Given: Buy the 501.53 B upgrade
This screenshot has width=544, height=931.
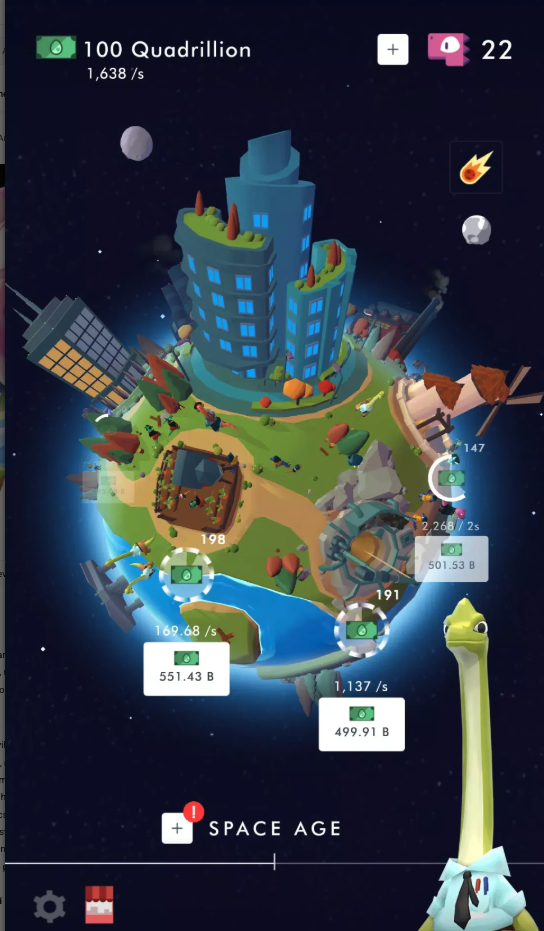Looking at the screenshot, I should tap(451, 559).
